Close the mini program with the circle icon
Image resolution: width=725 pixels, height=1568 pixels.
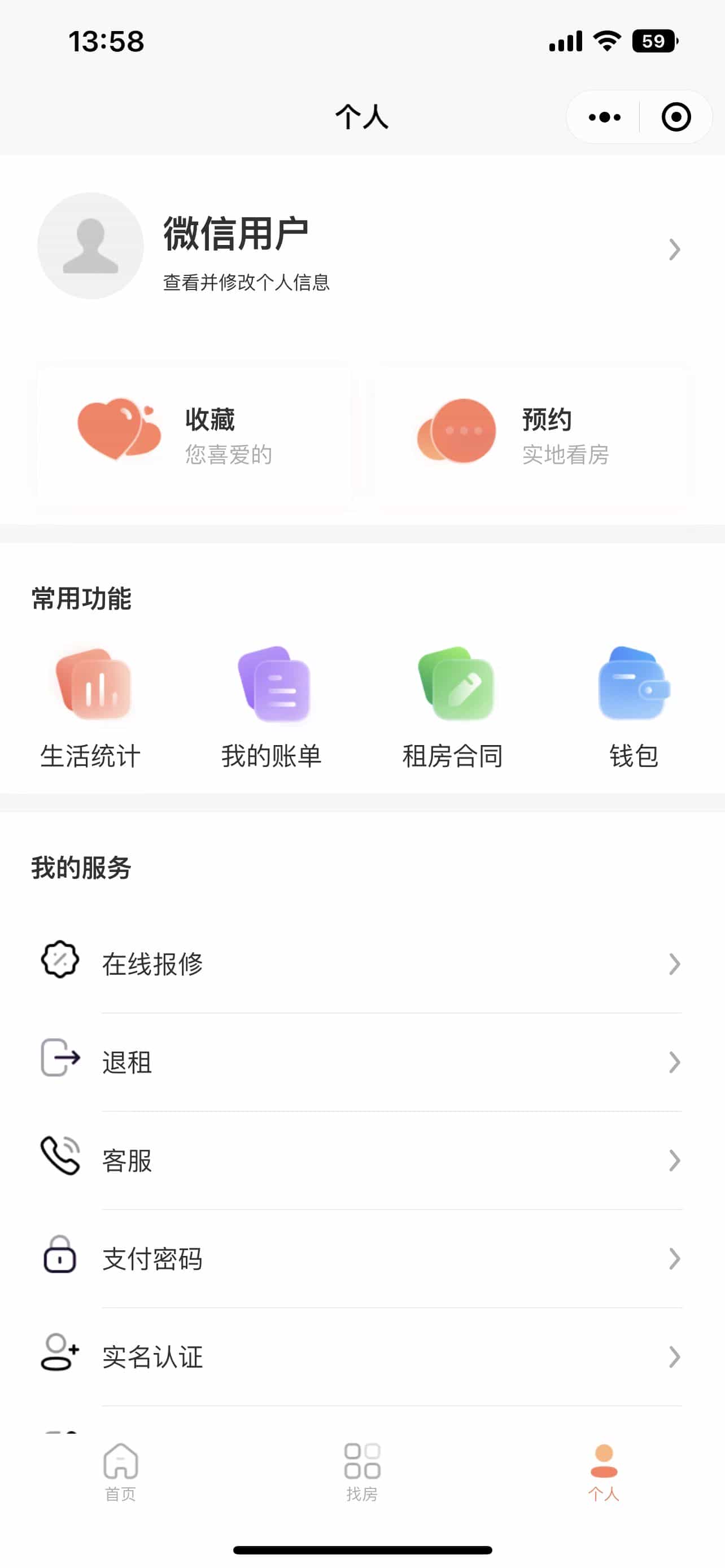[x=676, y=117]
